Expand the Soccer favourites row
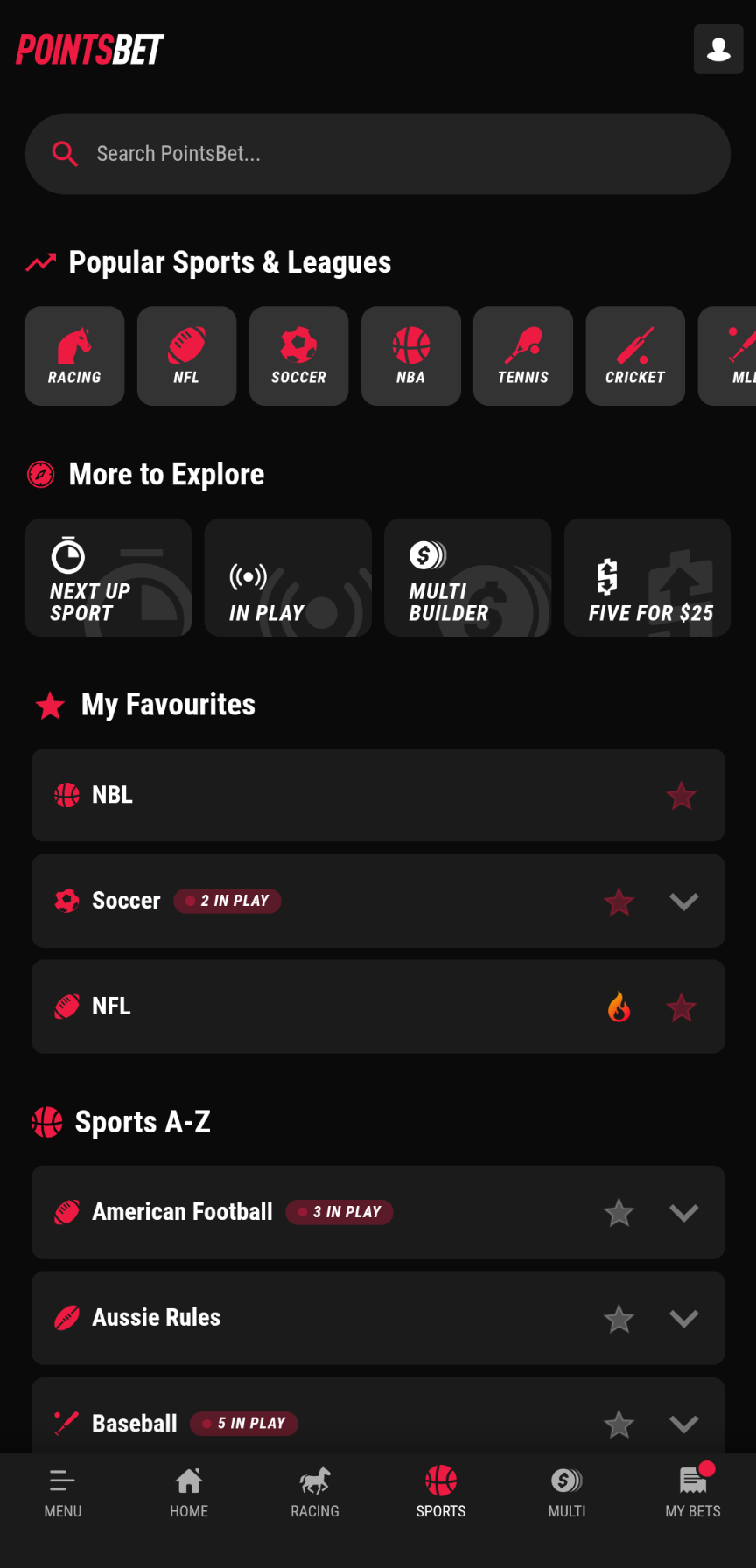Viewport: 756px width, 1568px height. pos(683,901)
